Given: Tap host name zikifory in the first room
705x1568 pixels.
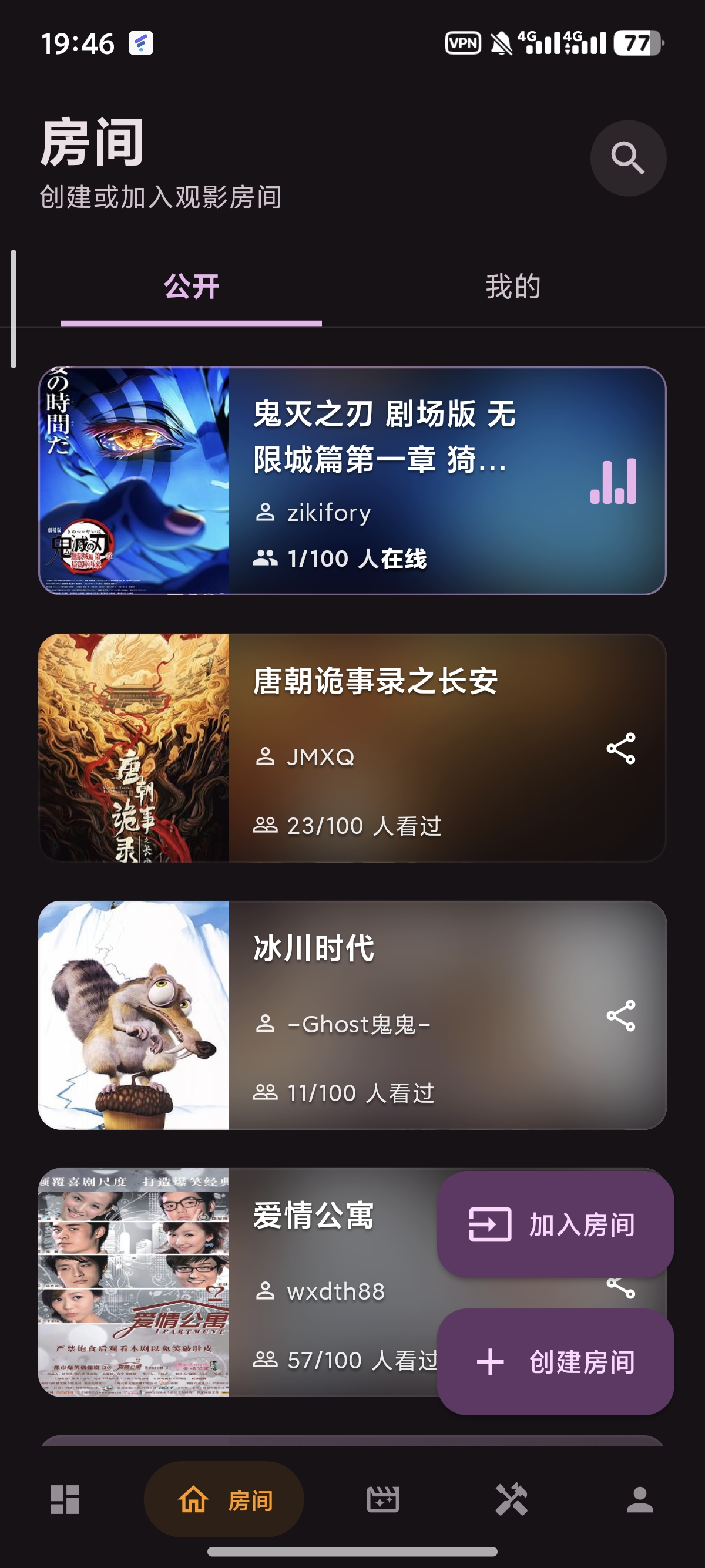Looking at the screenshot, I should pos(328,512).
